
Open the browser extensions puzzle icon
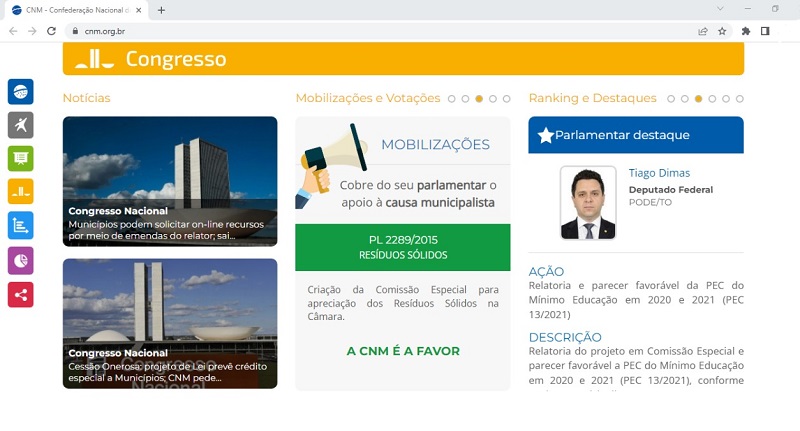pos(746,31)
